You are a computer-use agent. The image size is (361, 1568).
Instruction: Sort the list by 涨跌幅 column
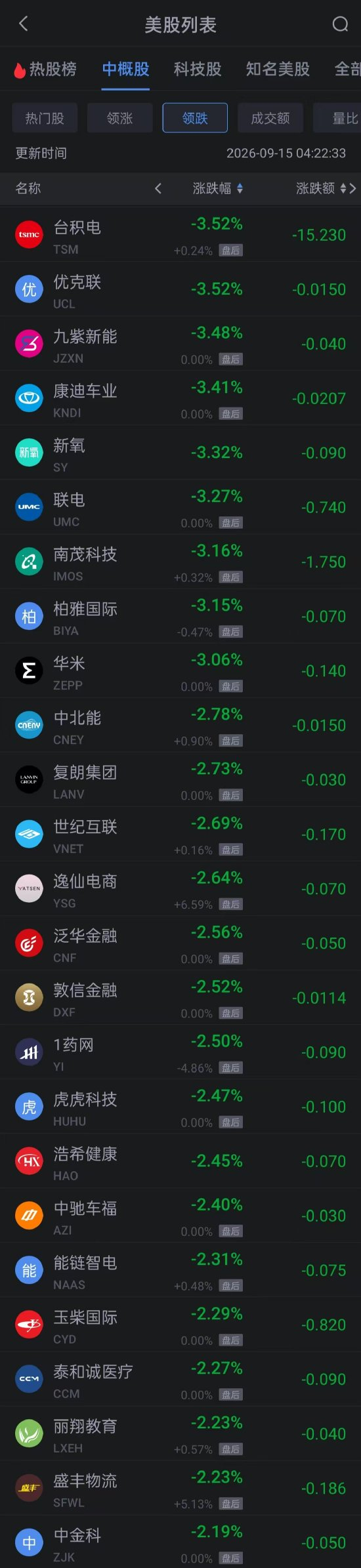coord(218,188)
